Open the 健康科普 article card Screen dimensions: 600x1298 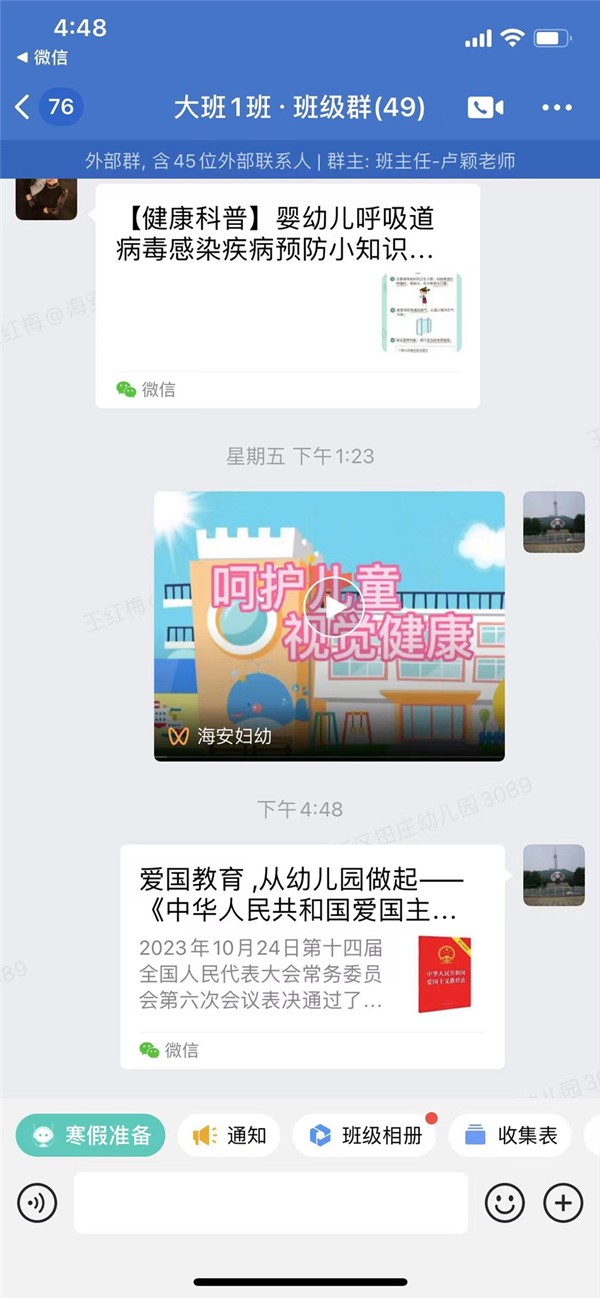(287, 295)
